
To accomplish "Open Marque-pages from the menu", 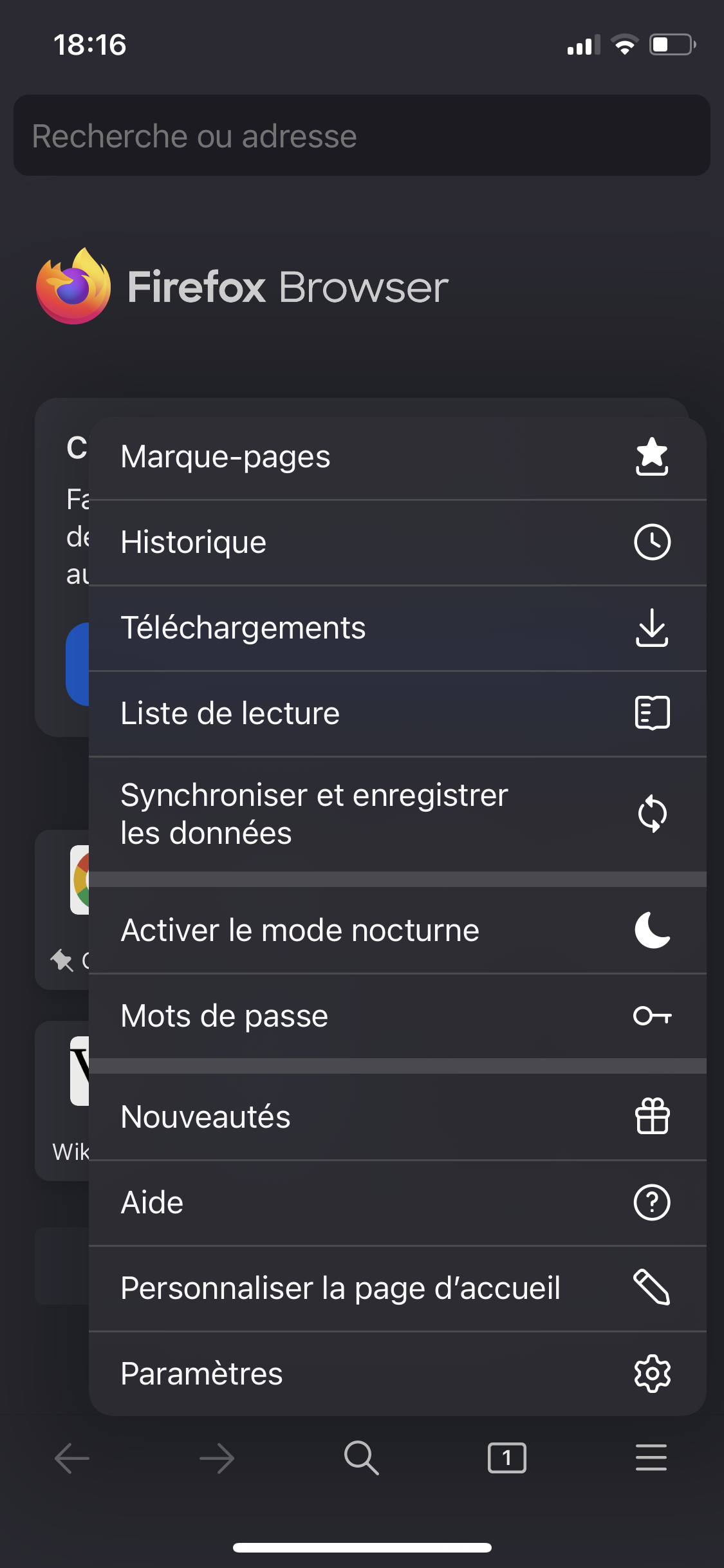I will pos(396,457).
